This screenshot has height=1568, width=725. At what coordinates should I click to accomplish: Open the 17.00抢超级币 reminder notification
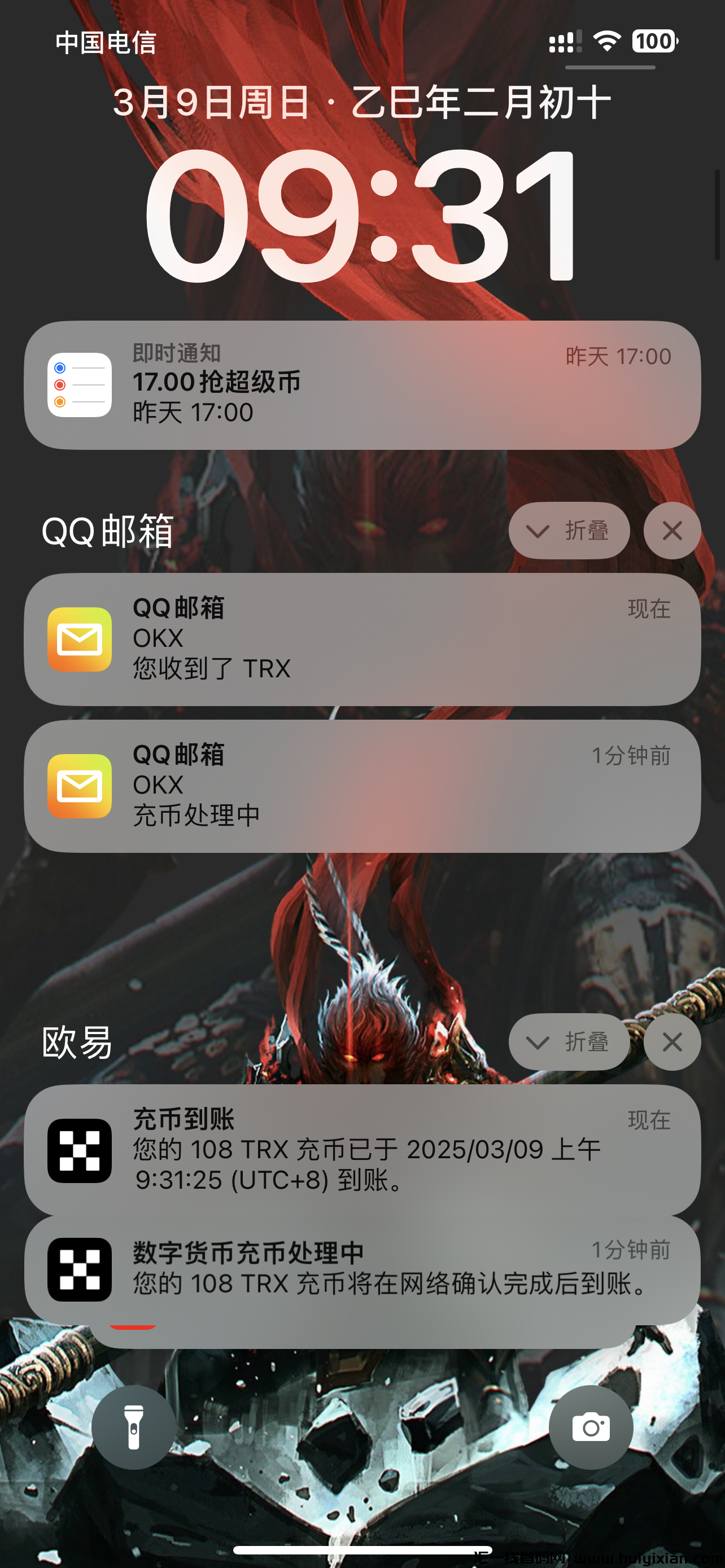pyautogui.click(x=362, y=385)
